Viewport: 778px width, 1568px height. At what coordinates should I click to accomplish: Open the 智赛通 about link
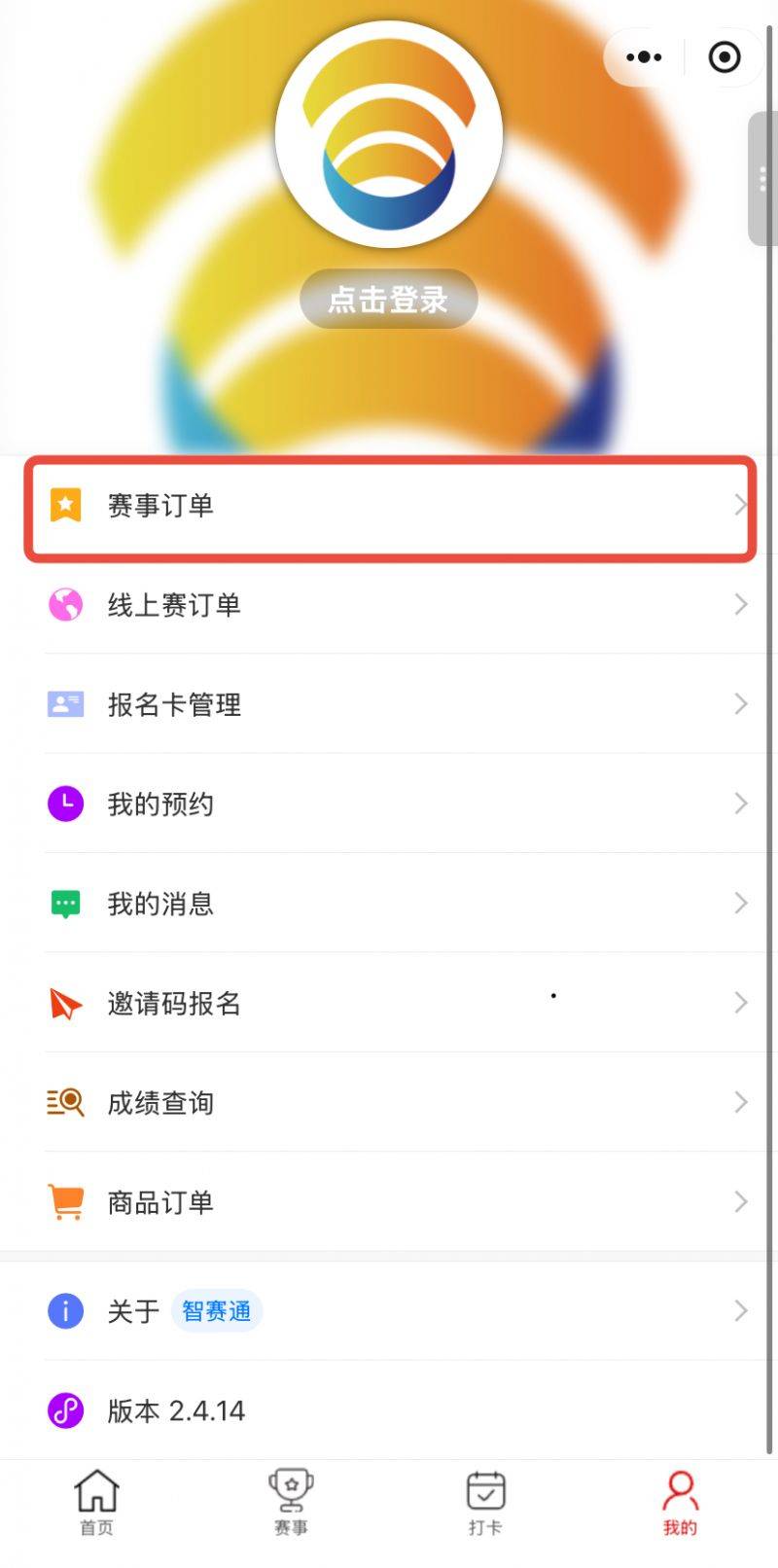(217, 1310)
